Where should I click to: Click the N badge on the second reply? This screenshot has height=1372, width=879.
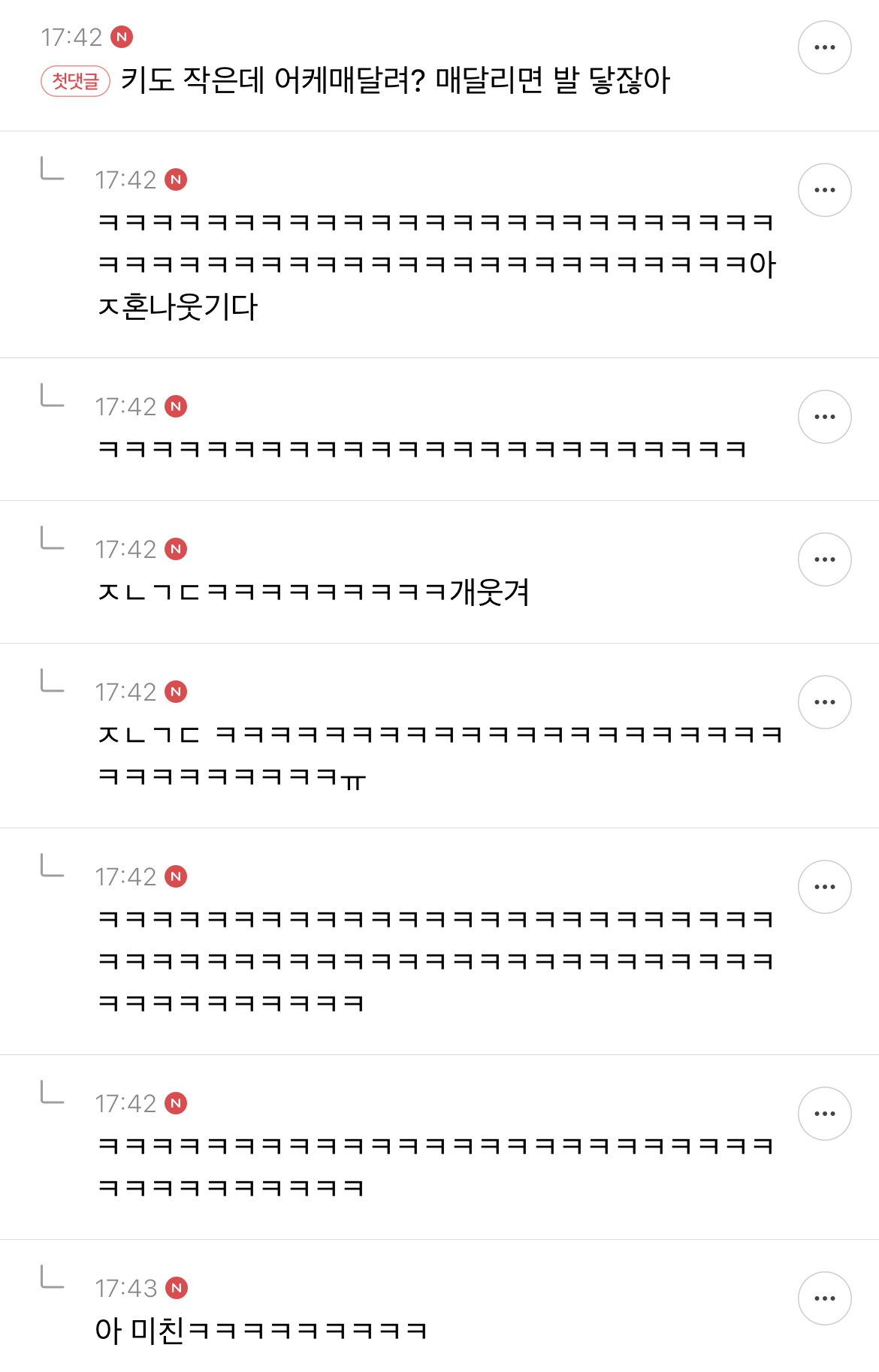[x=177, y=406]
